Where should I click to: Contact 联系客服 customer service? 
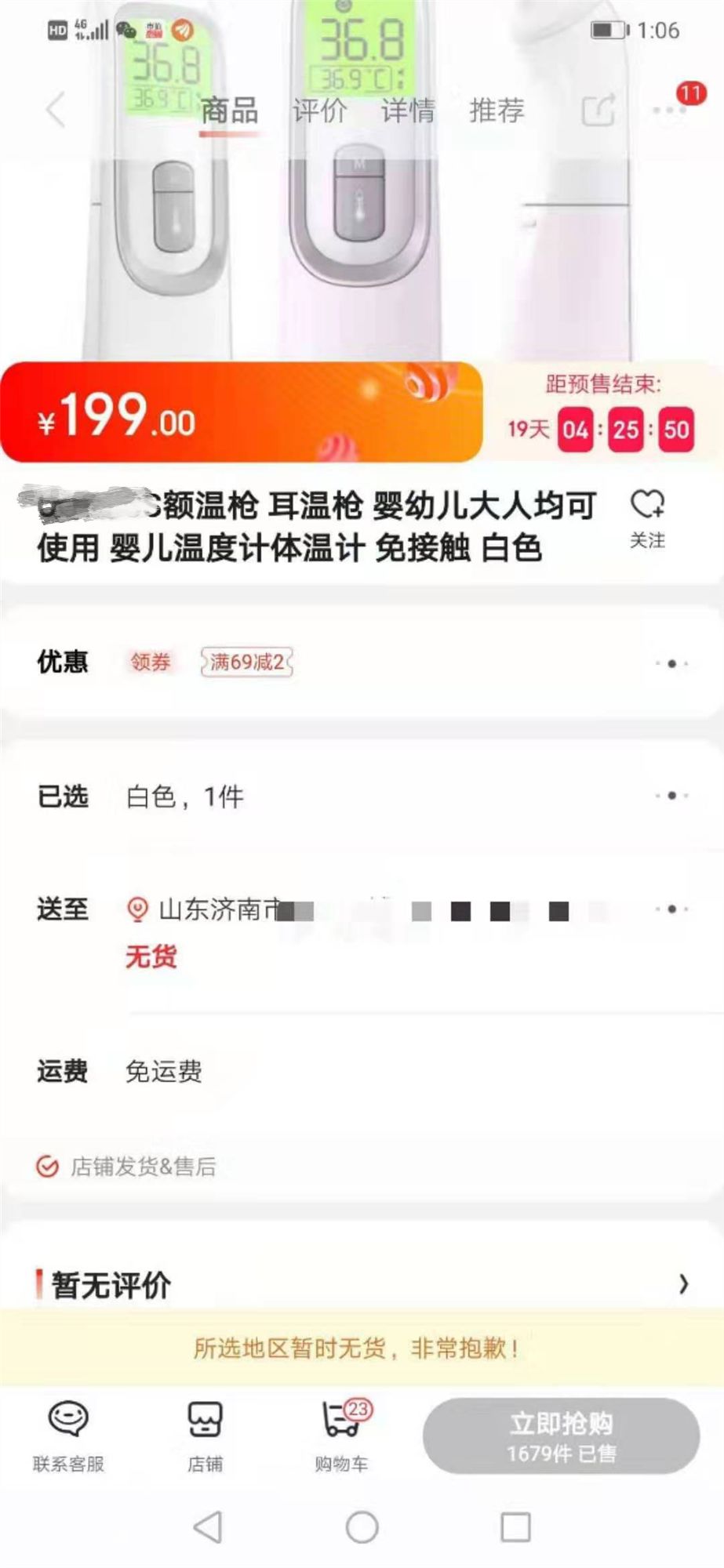tap(68, 1436)
